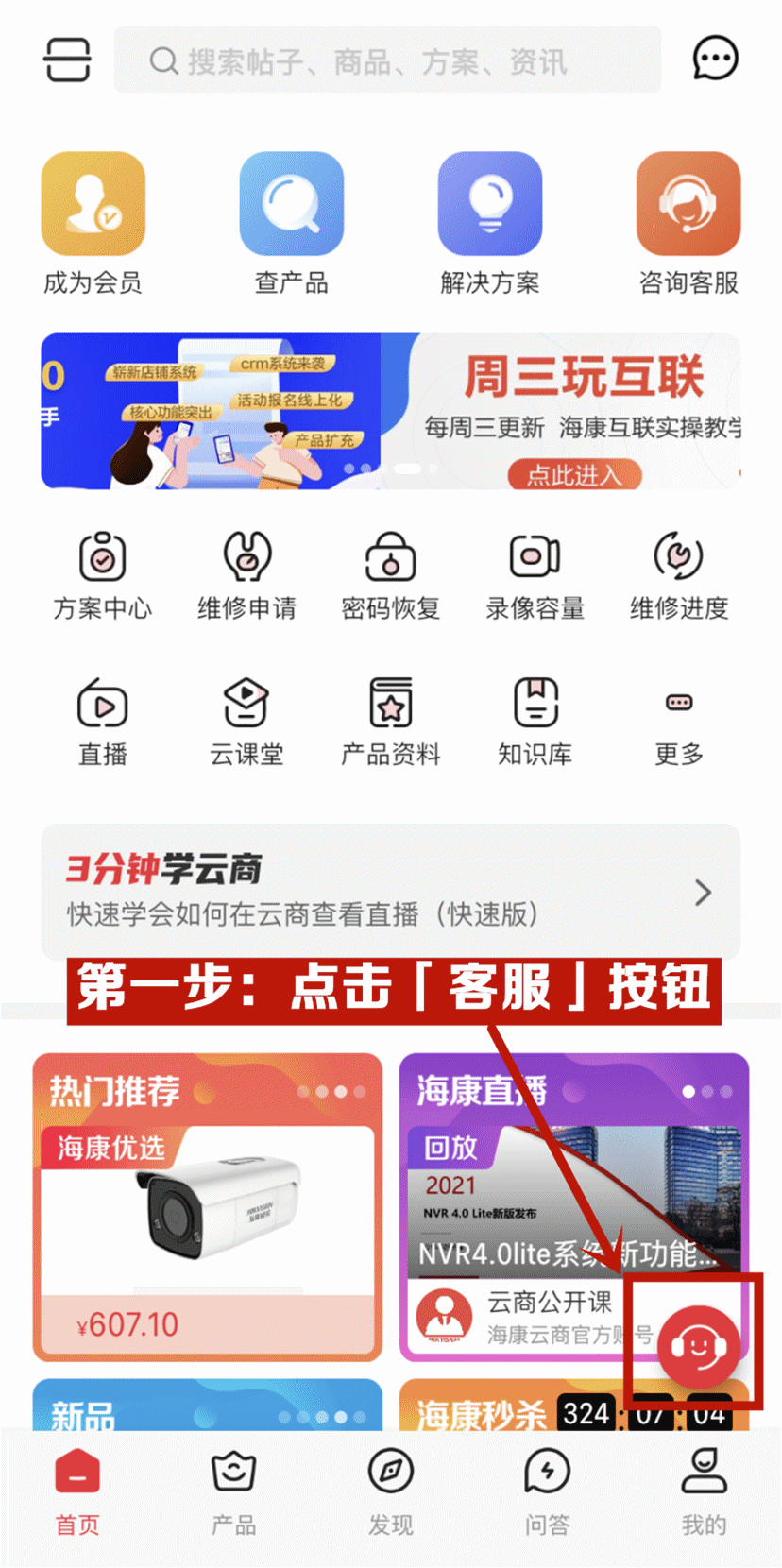782x1568 pixels.
Task: Tap 点此进入 on the 周三玩互联 banner
Action: 574,473
